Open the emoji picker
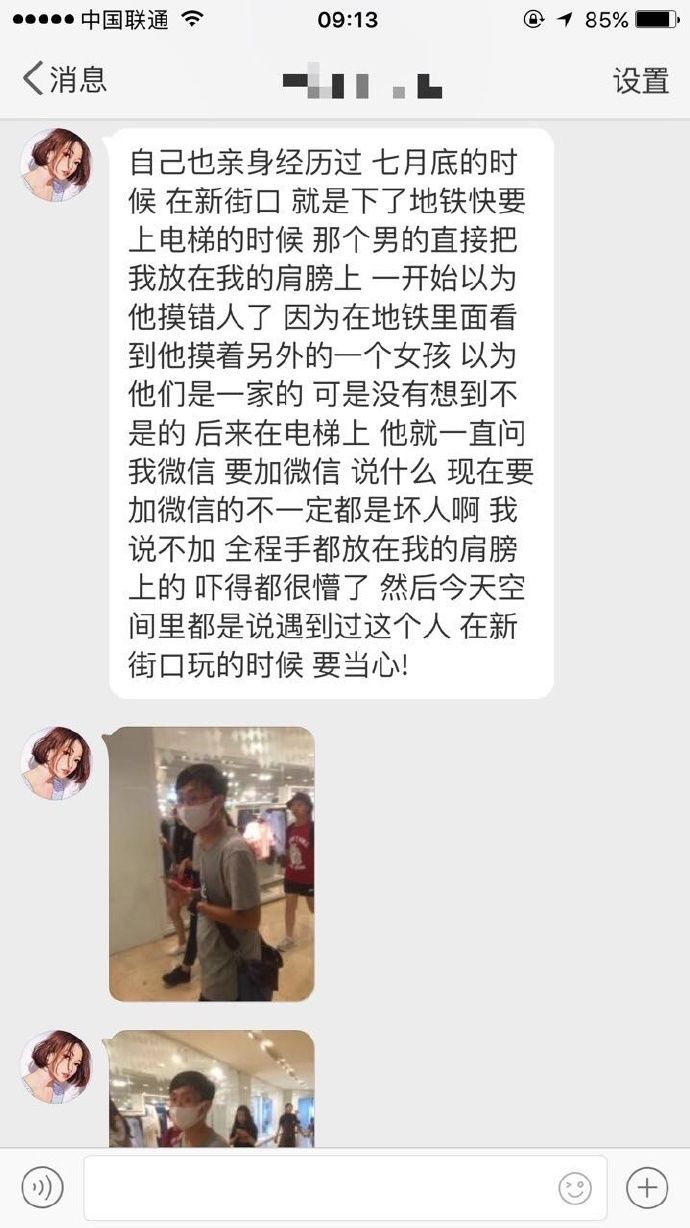Image resolution: width=690 pixels, height=1228 pixels. point(575,1188)
